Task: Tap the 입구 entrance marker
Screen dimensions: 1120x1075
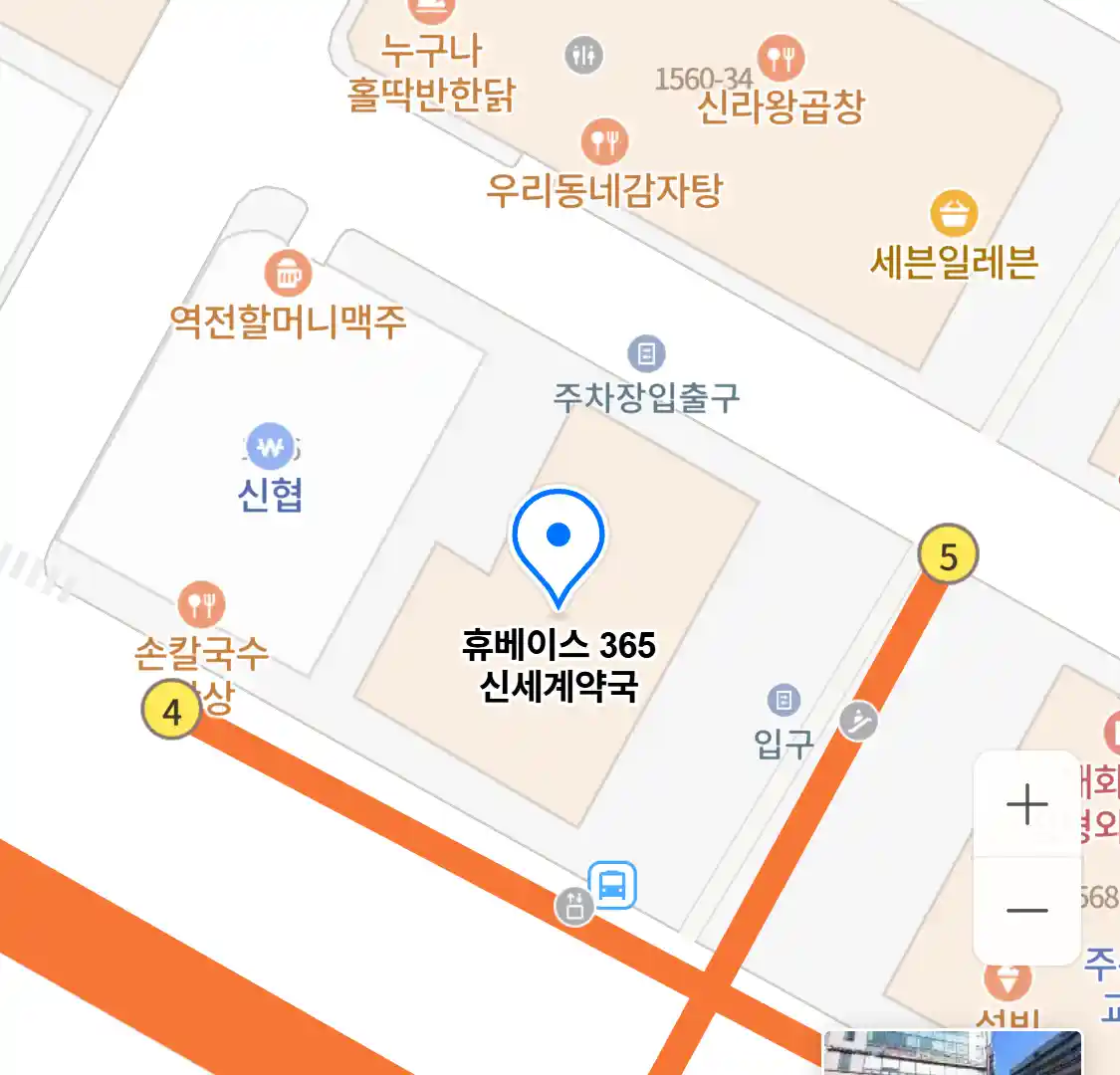Action: click(x=784, y=701)
